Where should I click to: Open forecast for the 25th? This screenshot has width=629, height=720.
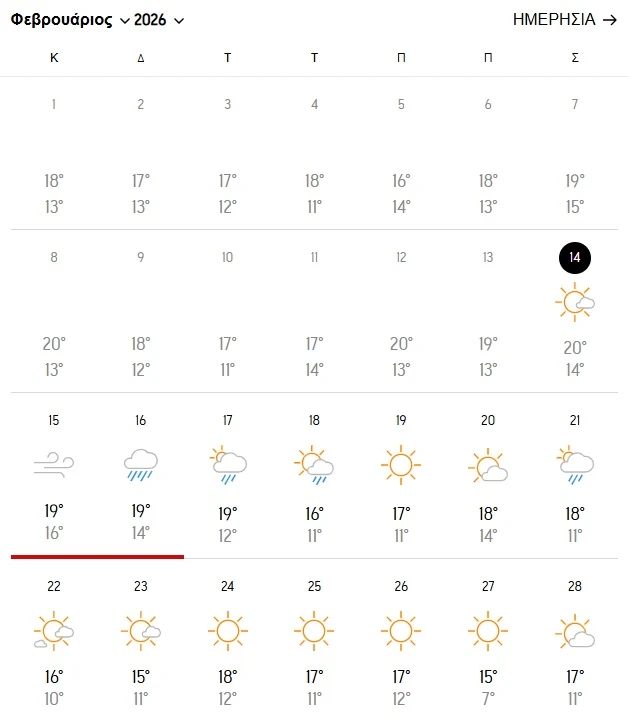coord(314,640)
